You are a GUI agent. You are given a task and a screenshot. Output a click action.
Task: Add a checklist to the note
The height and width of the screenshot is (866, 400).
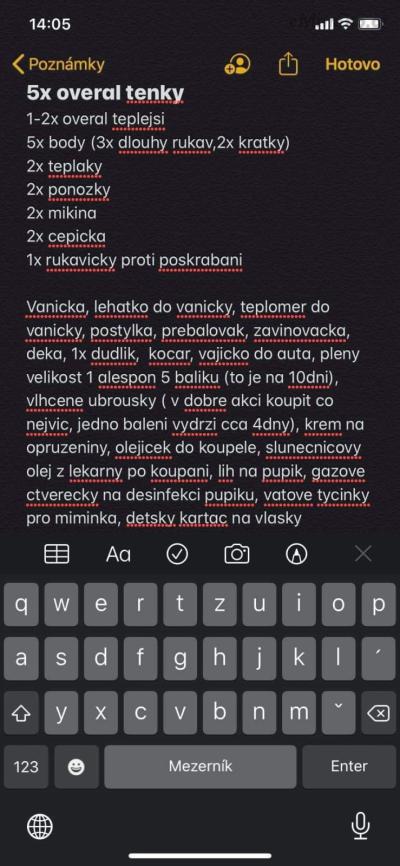coord(177,554)
